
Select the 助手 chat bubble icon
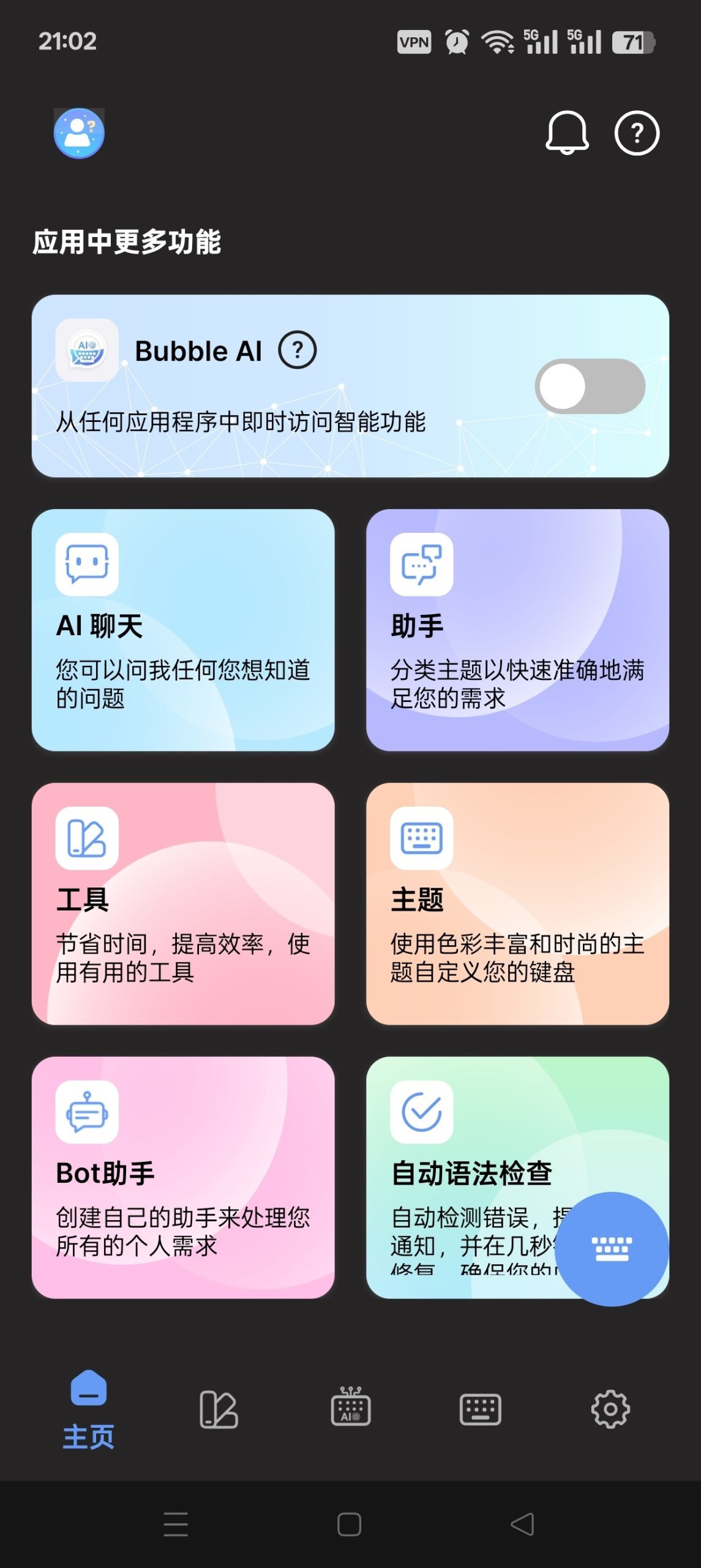[x=421, y=564]
